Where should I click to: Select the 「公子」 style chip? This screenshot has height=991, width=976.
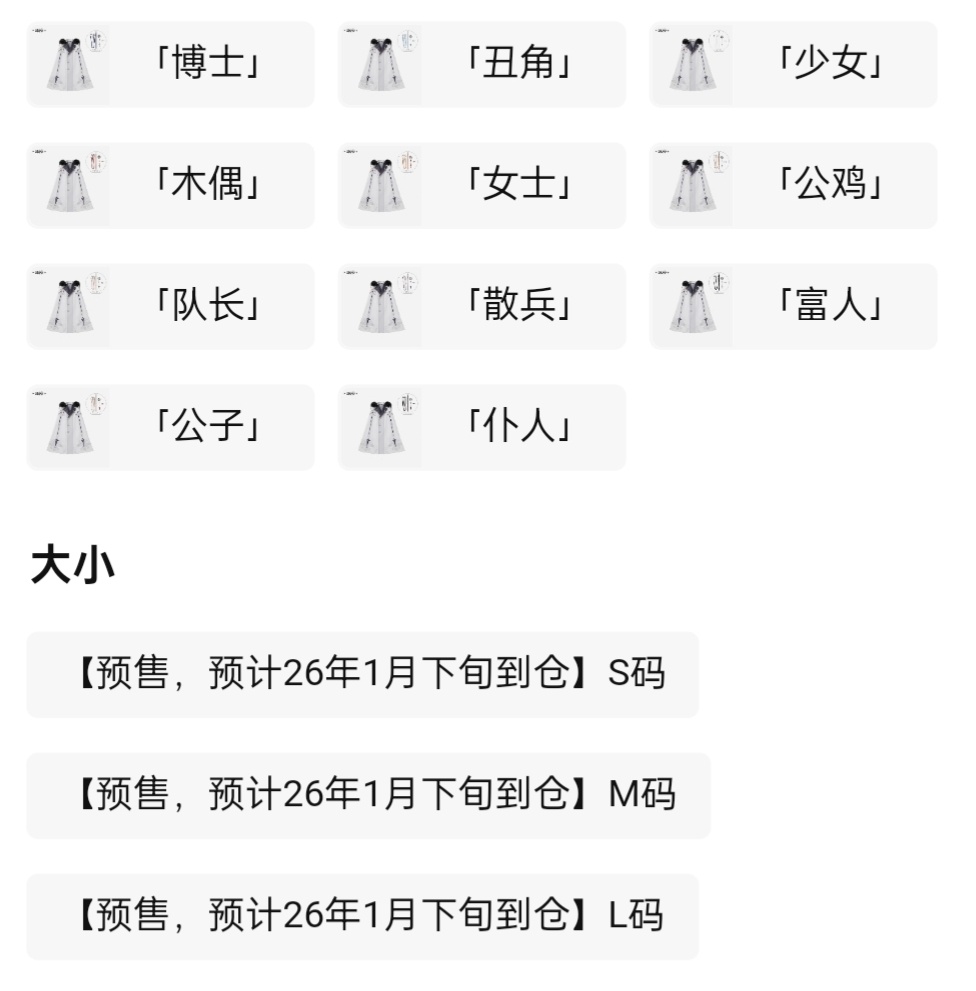click(170, 427)
